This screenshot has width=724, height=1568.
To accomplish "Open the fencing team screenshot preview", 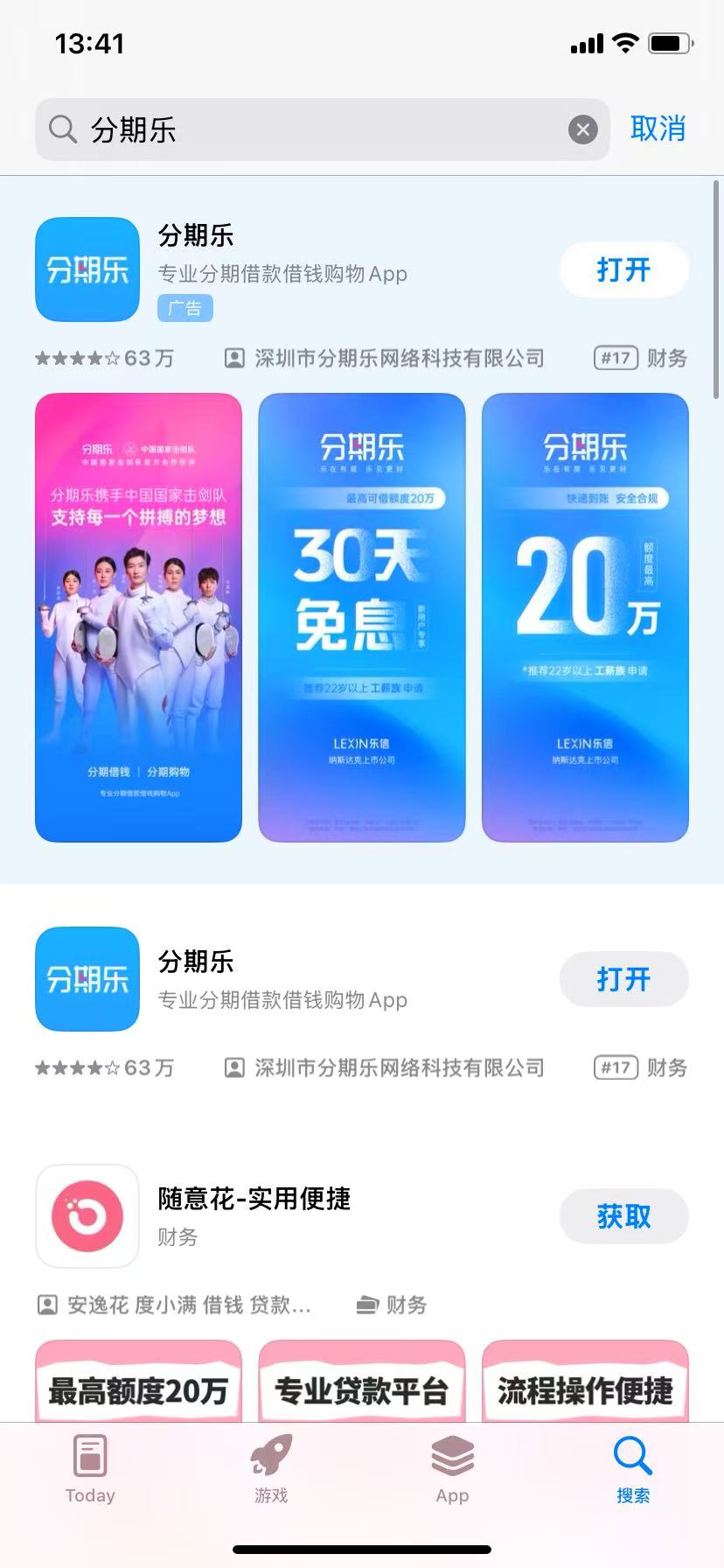I will point(138,617).
